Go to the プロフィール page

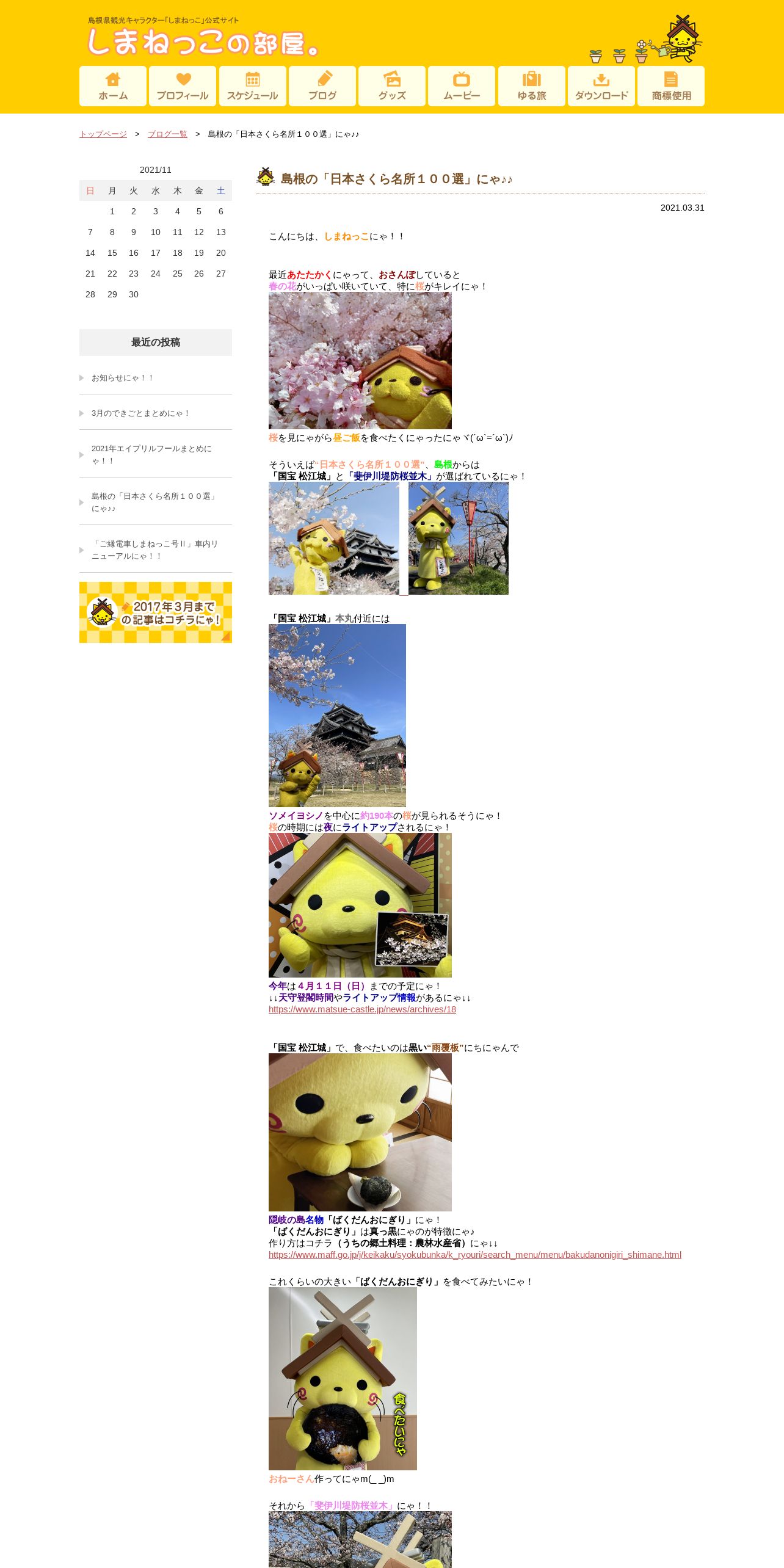pyautogui.click(x=183, y=86)
